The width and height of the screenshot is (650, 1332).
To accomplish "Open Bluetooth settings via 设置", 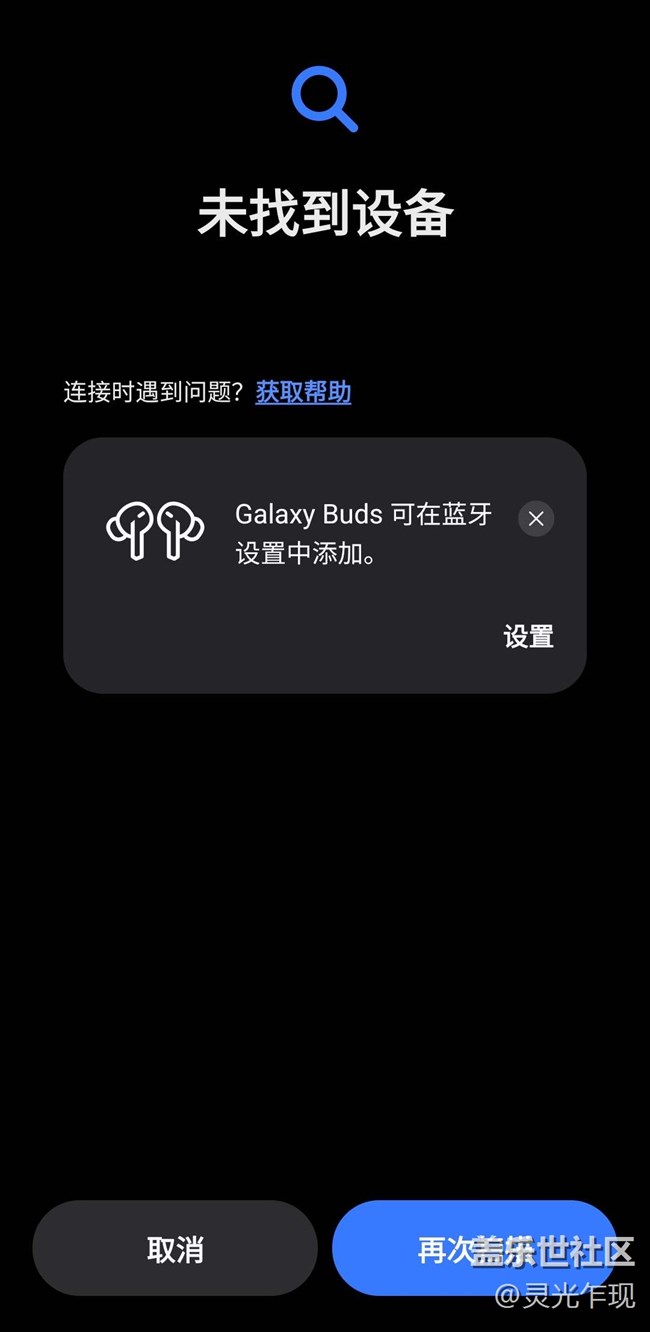I will click(x=528, y=637).
